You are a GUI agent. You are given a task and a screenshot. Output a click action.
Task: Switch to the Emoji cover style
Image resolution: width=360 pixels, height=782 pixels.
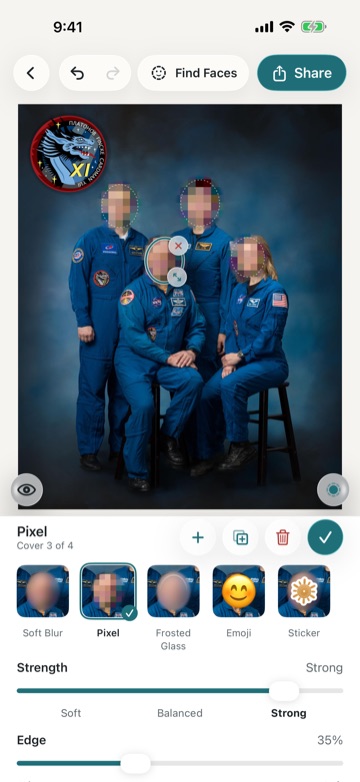click(239, 601)
